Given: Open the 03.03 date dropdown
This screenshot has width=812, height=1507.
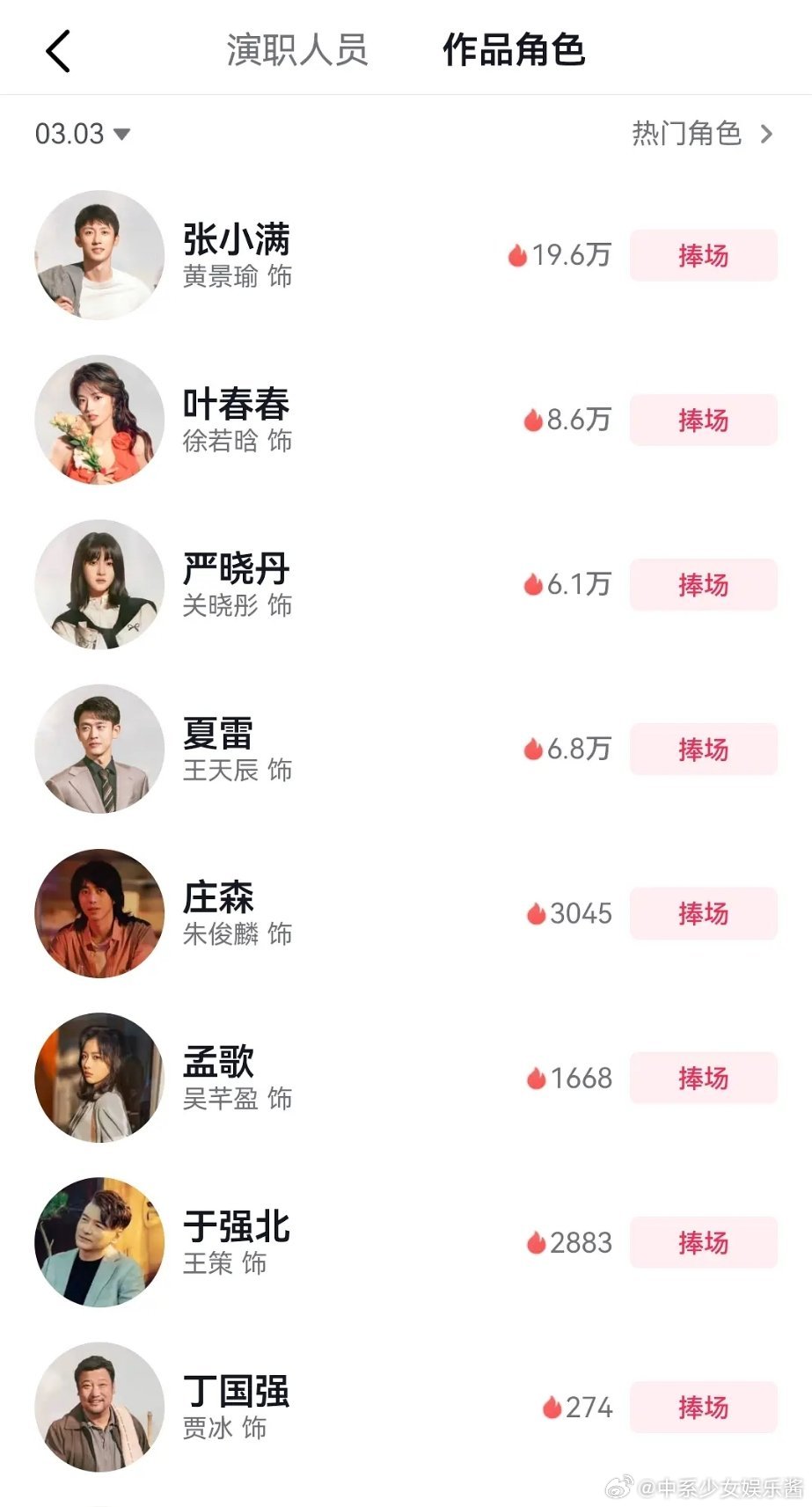Looking at the screenshot, I should (x=82, y=134).
